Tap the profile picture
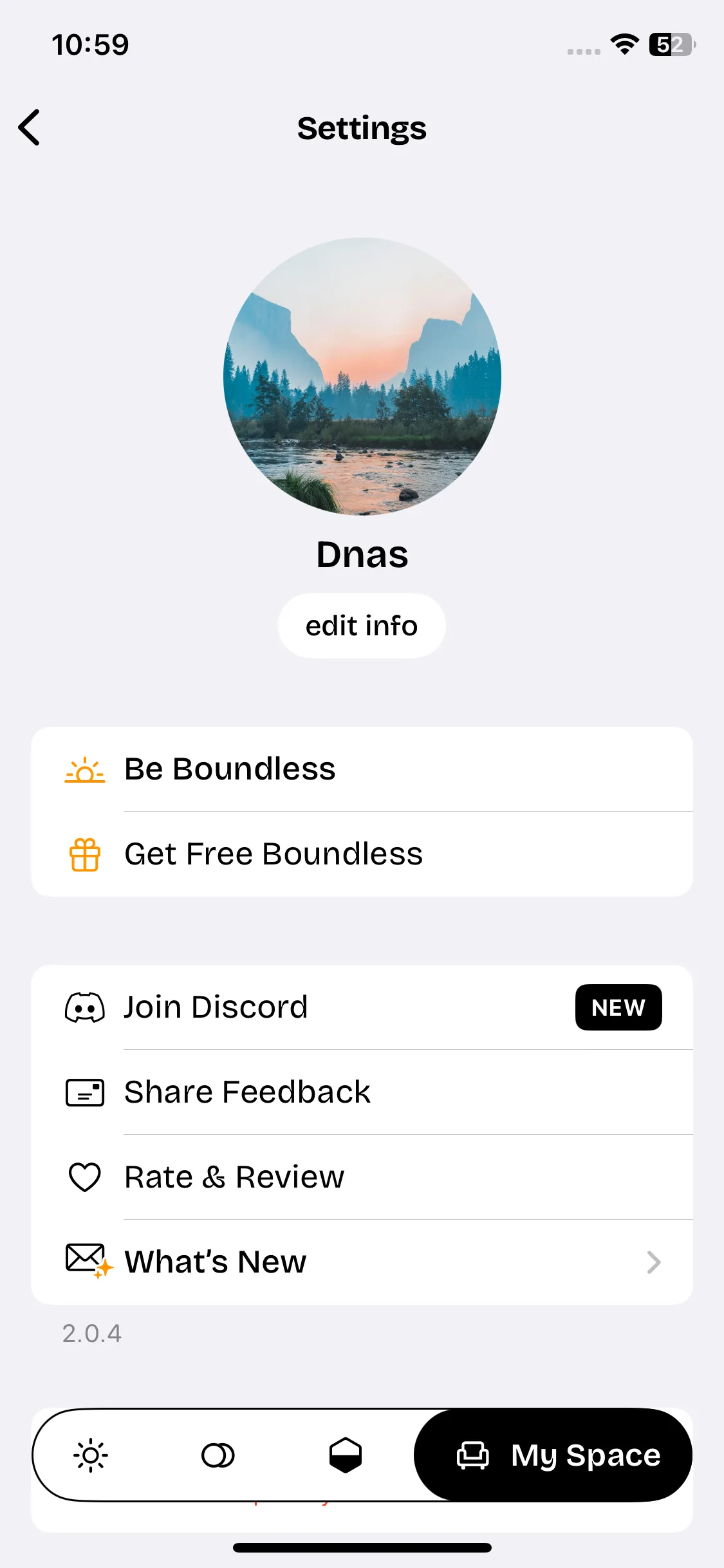The image size is (724, 1568). pos(362,377)
